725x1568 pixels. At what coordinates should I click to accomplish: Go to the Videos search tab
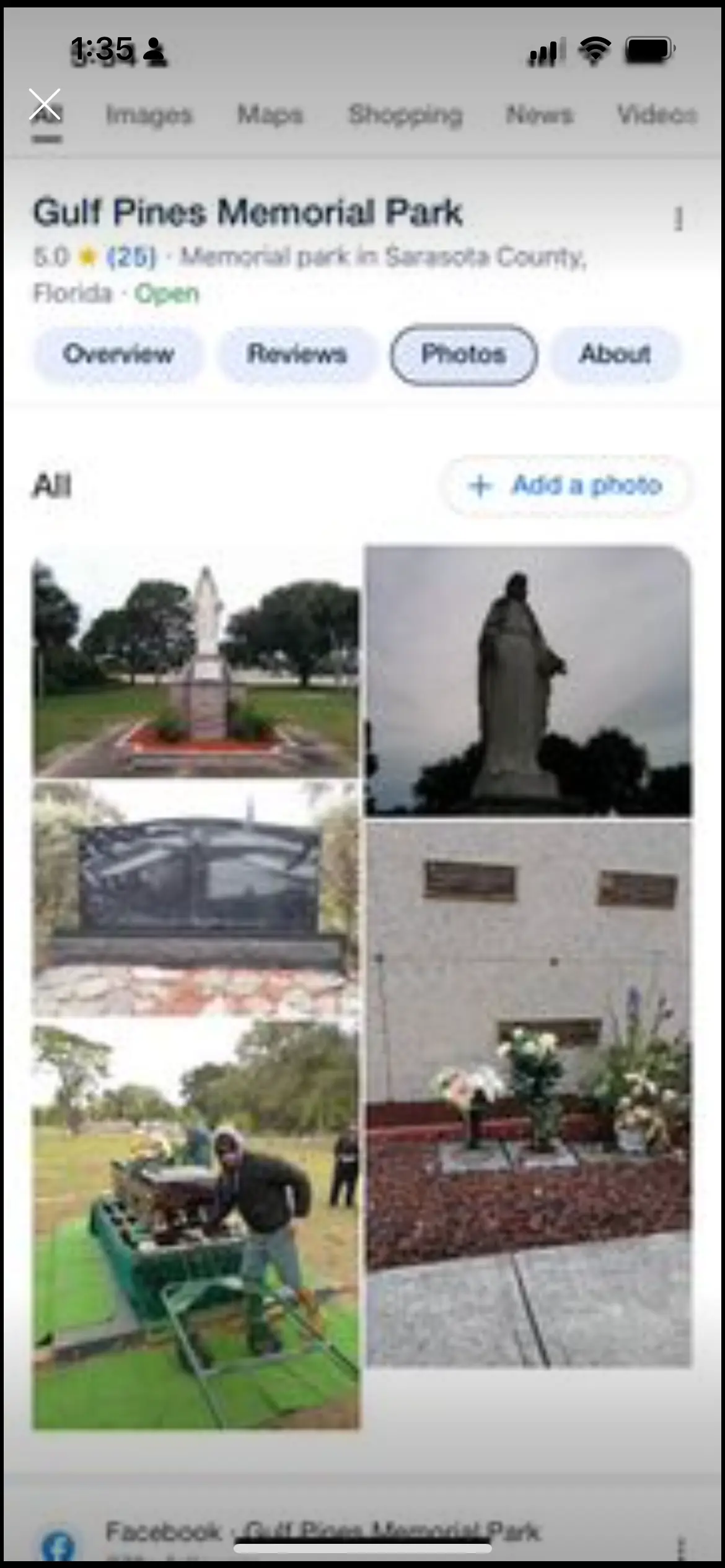pyautogui.click(x=657, y=115)
